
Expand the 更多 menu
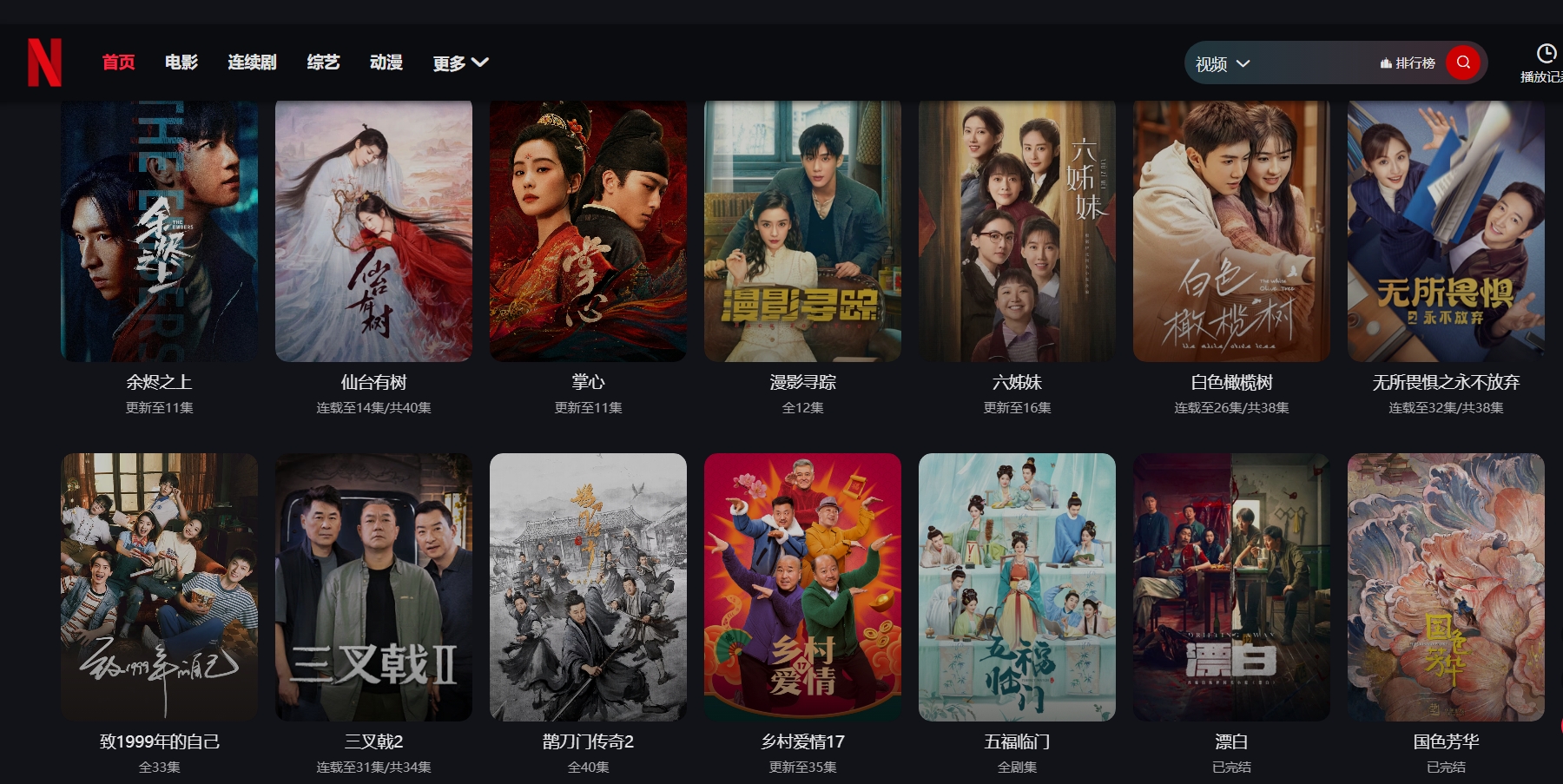[460, 63]
